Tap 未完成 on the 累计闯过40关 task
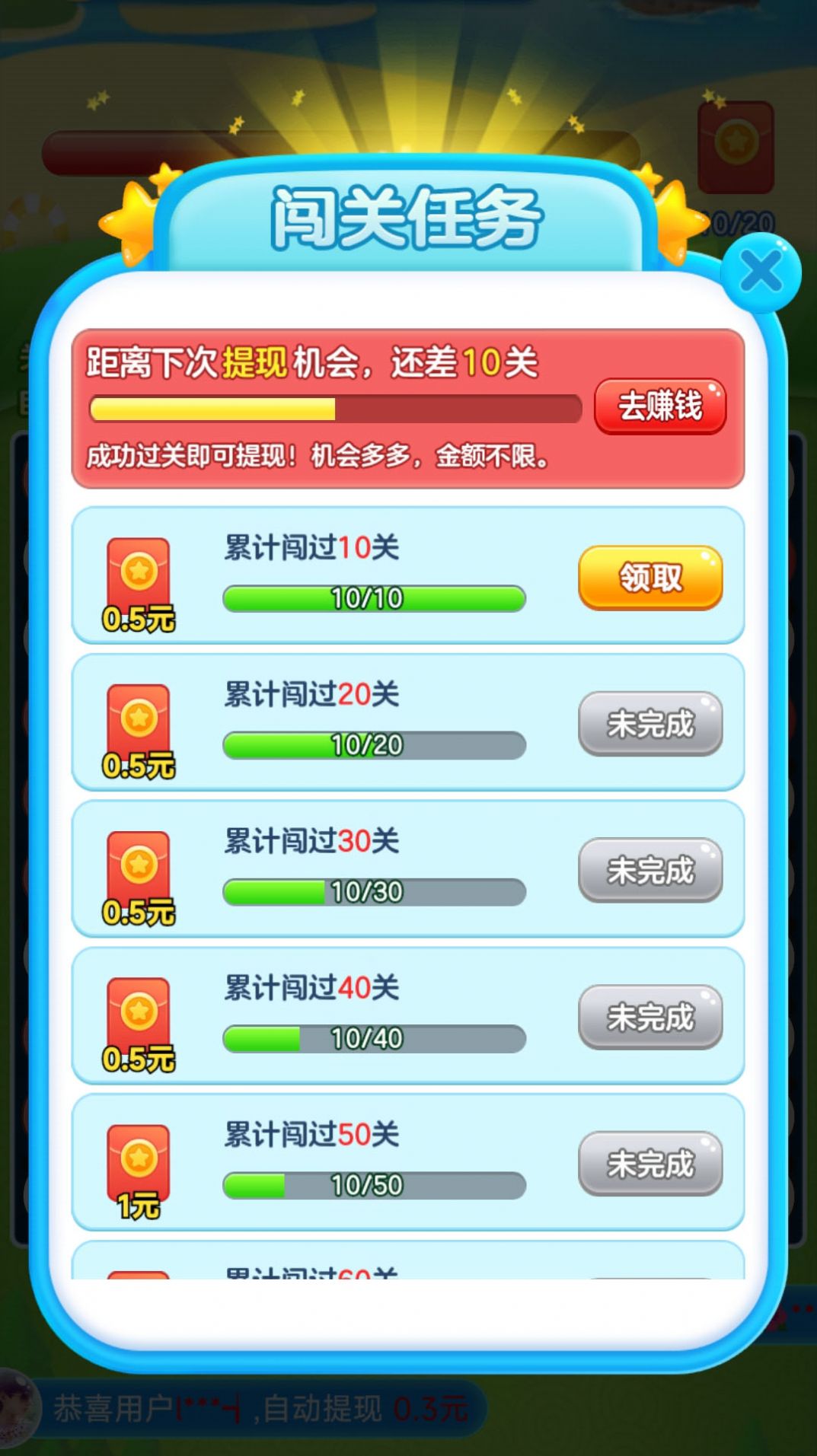817x1456 pixels. [x=651, y=1015]
